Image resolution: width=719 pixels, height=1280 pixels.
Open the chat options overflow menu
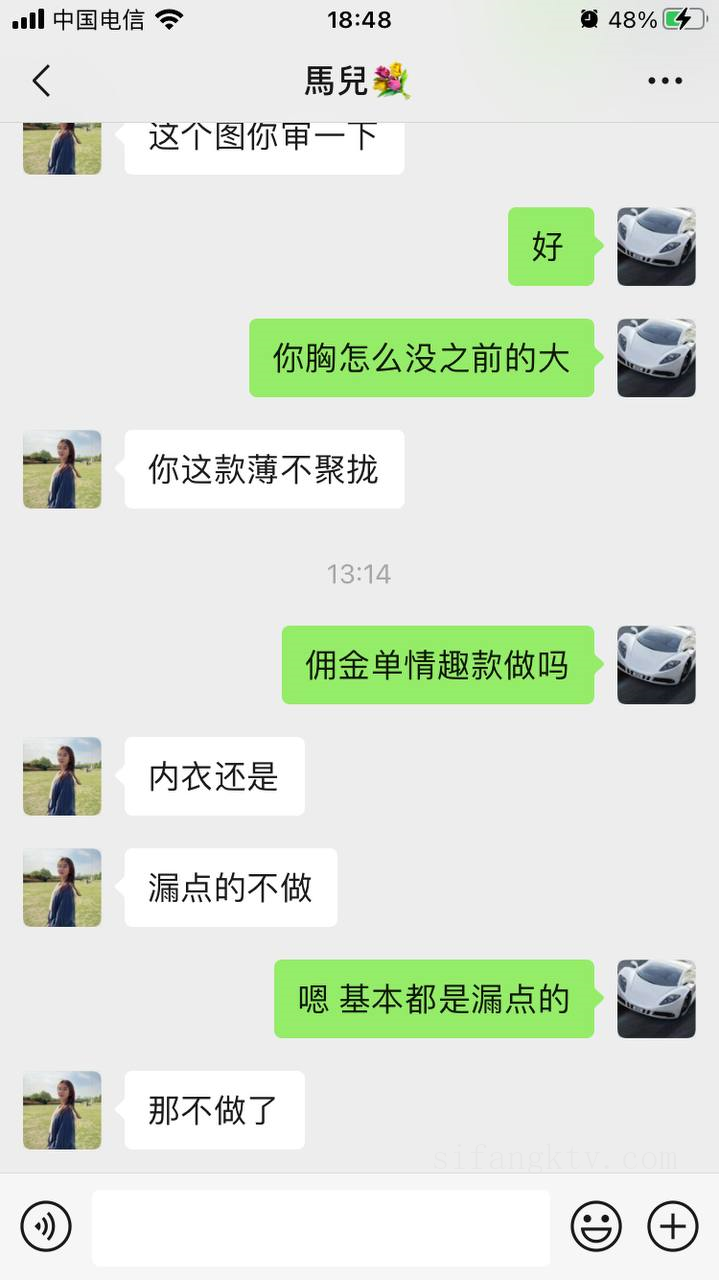click(664, 81)
